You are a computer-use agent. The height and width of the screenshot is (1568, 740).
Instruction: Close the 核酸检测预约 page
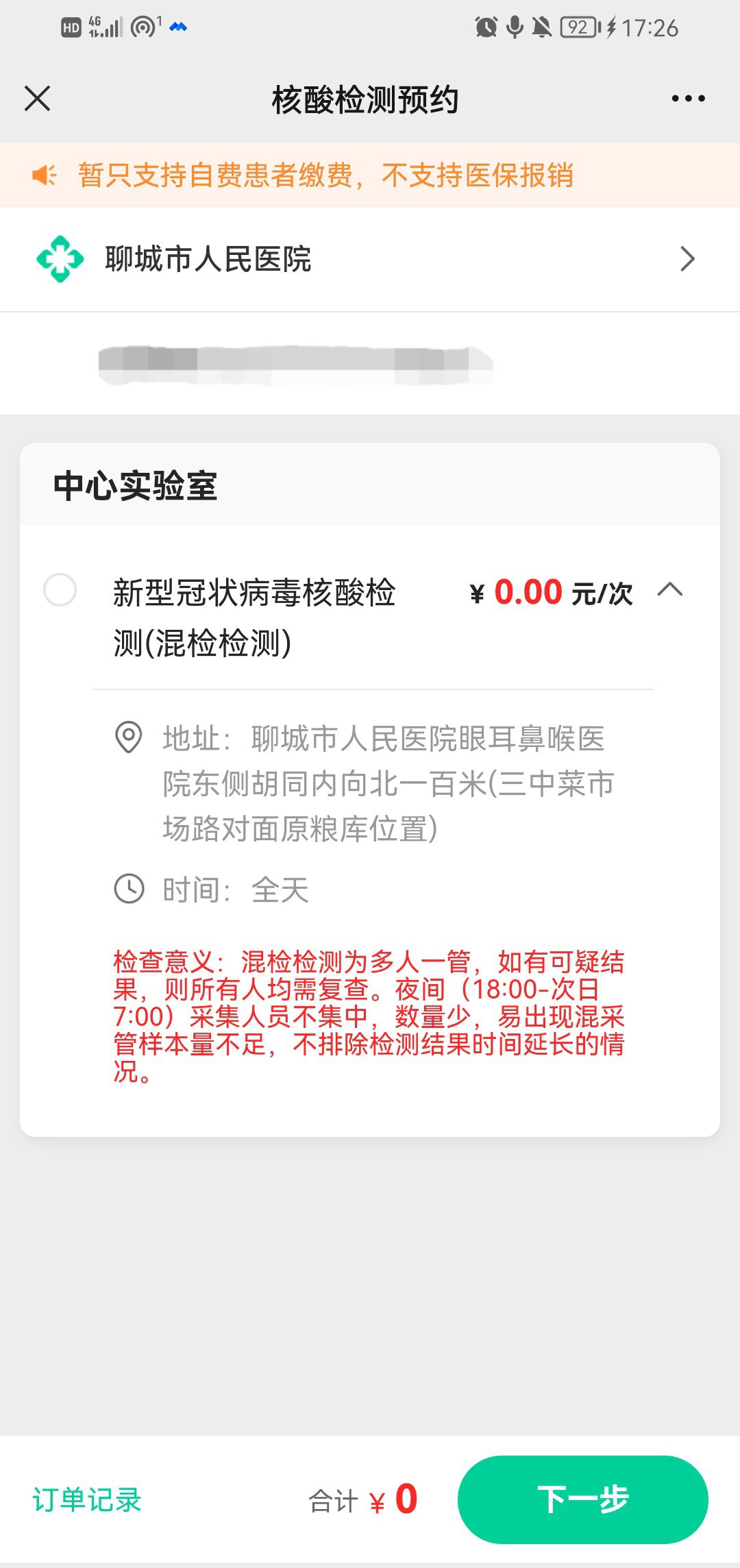38,99
